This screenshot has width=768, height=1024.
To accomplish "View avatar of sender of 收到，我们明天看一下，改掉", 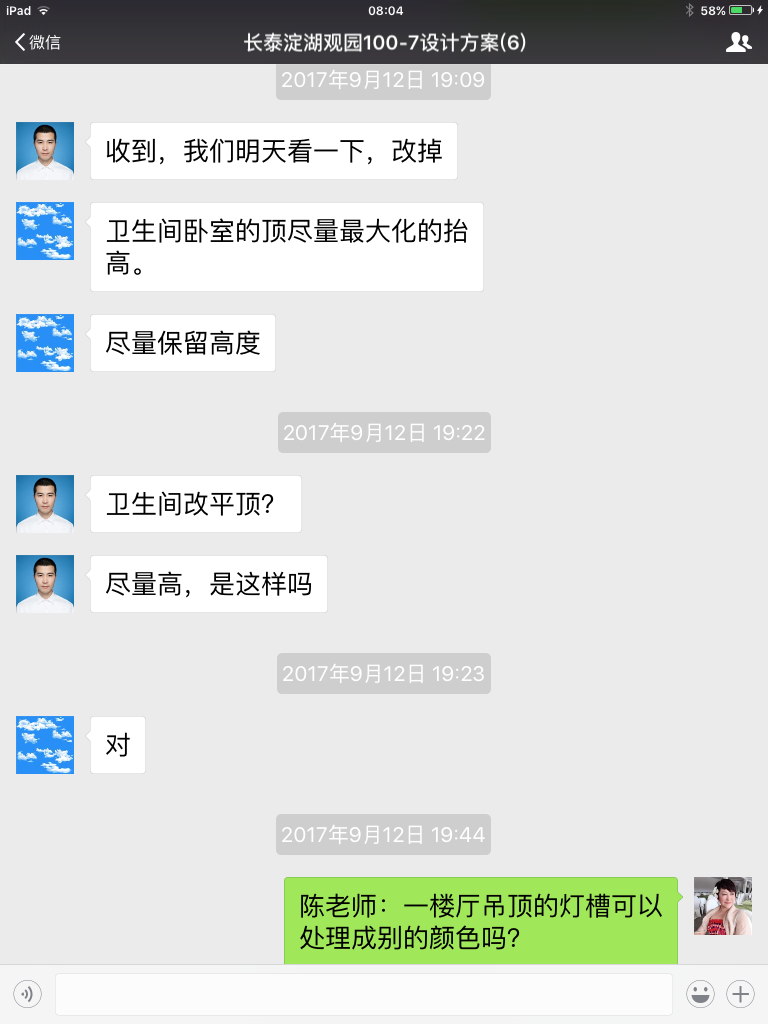I will pos(45,151).
